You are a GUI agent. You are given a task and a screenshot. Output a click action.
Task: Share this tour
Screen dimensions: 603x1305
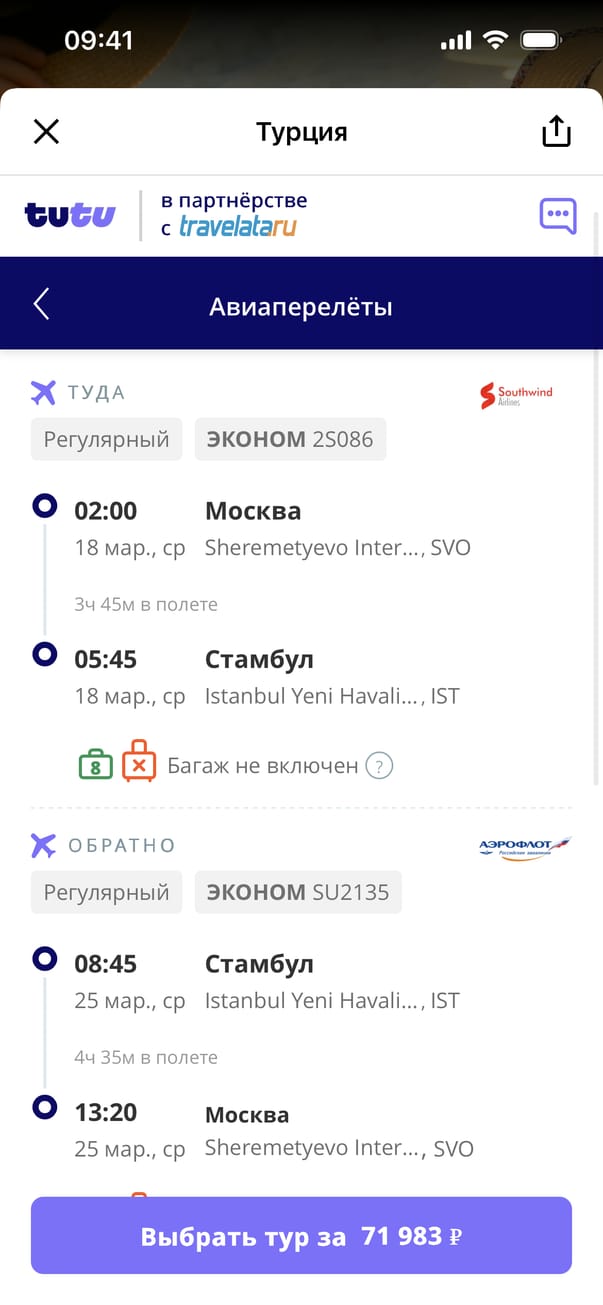pos(556,131)
